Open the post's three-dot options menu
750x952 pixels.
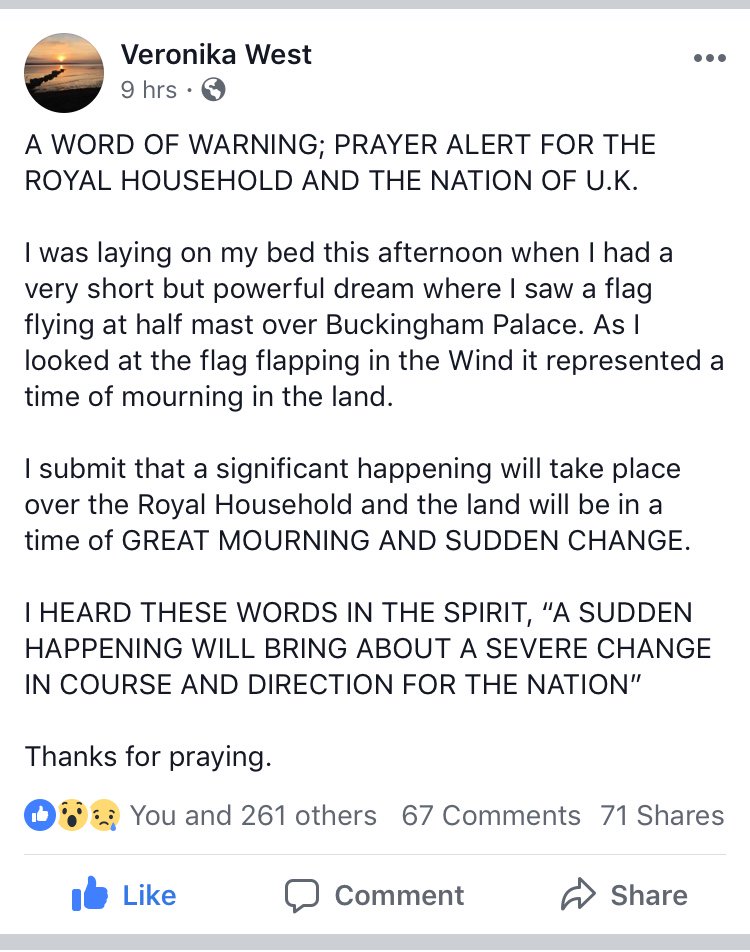709,59
